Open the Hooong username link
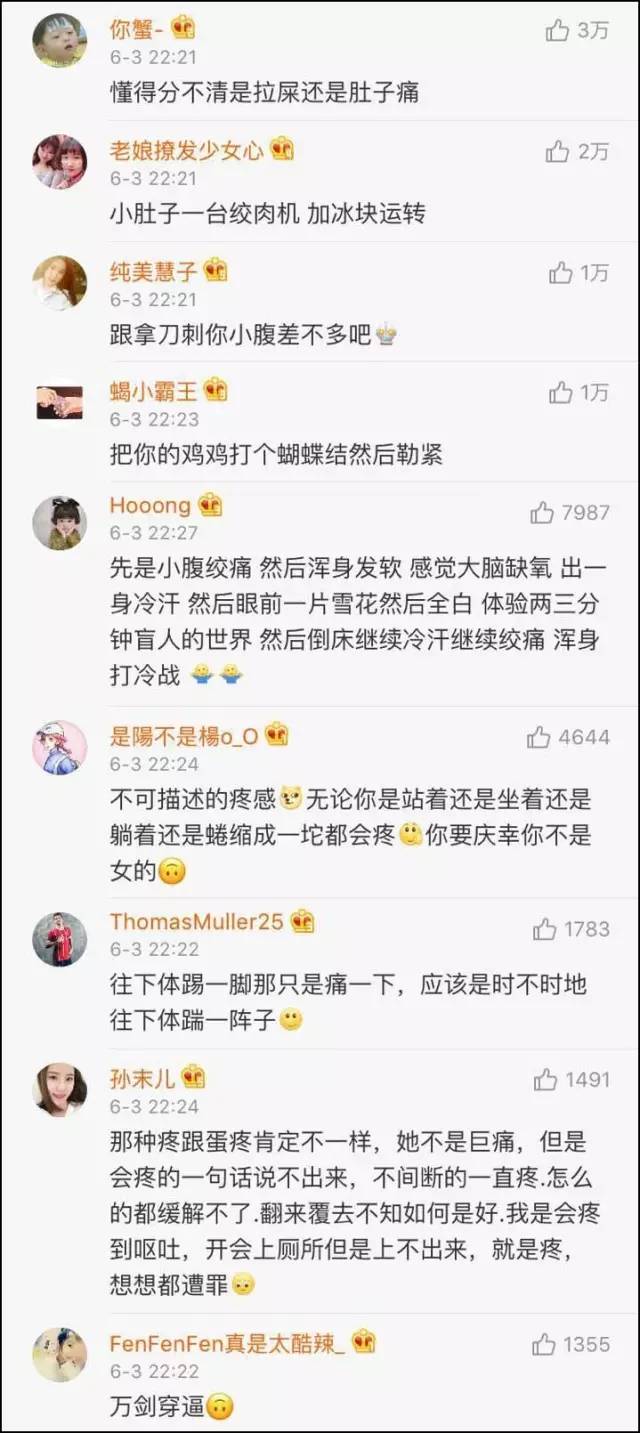This screenshot has width=640, height=1433. point(150,506)
